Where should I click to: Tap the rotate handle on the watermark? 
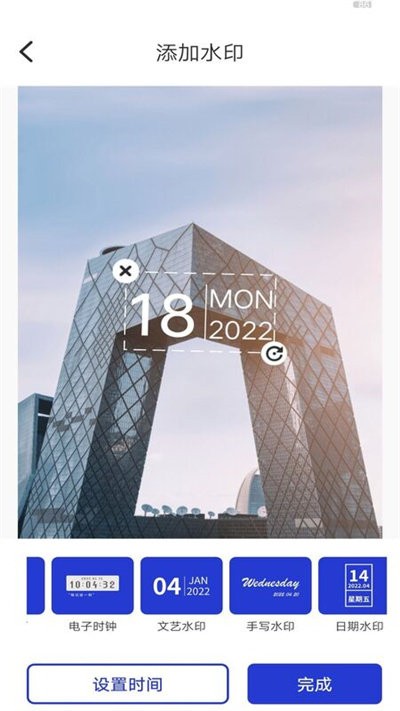click(x=273, y=353)
